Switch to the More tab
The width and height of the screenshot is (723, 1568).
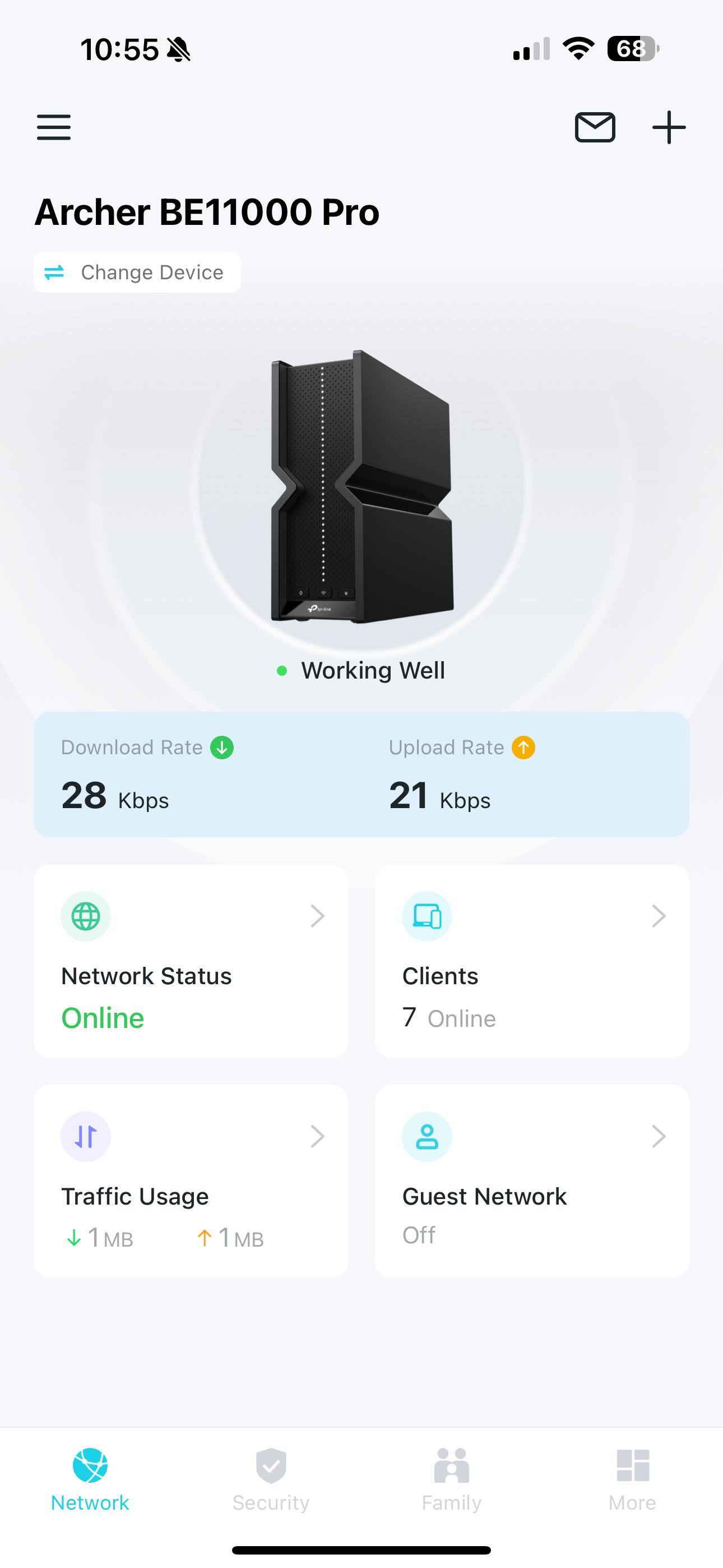(x=632, y=1479)
